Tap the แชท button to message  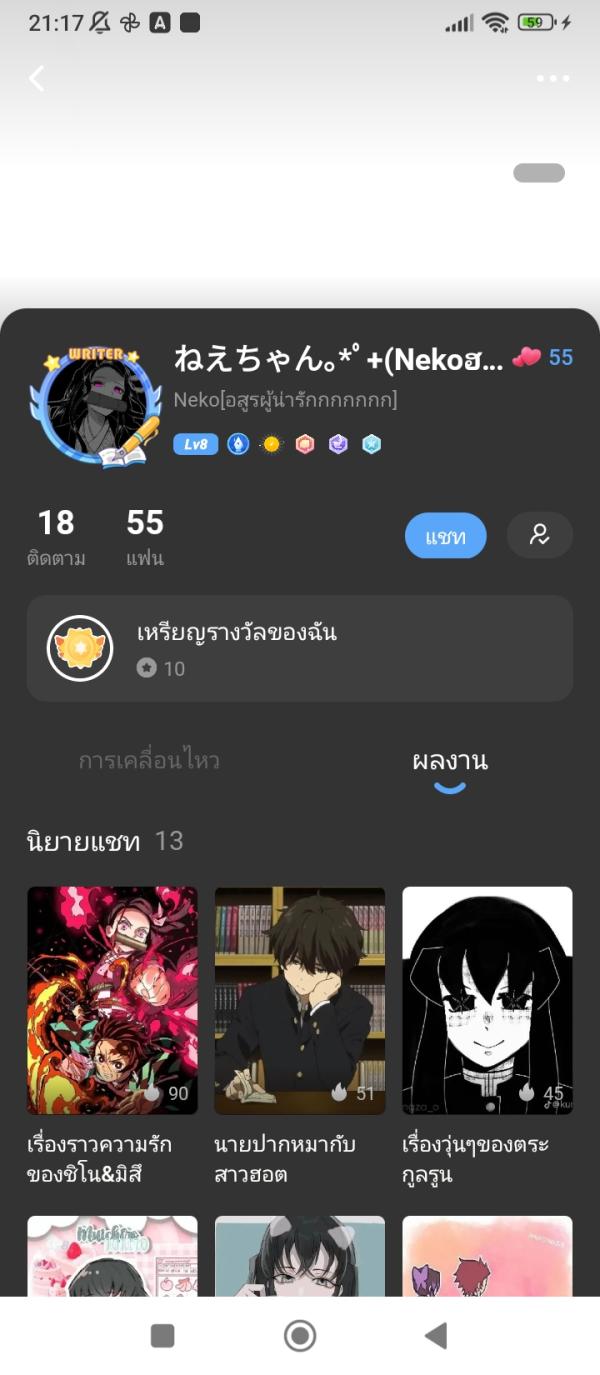445,536
